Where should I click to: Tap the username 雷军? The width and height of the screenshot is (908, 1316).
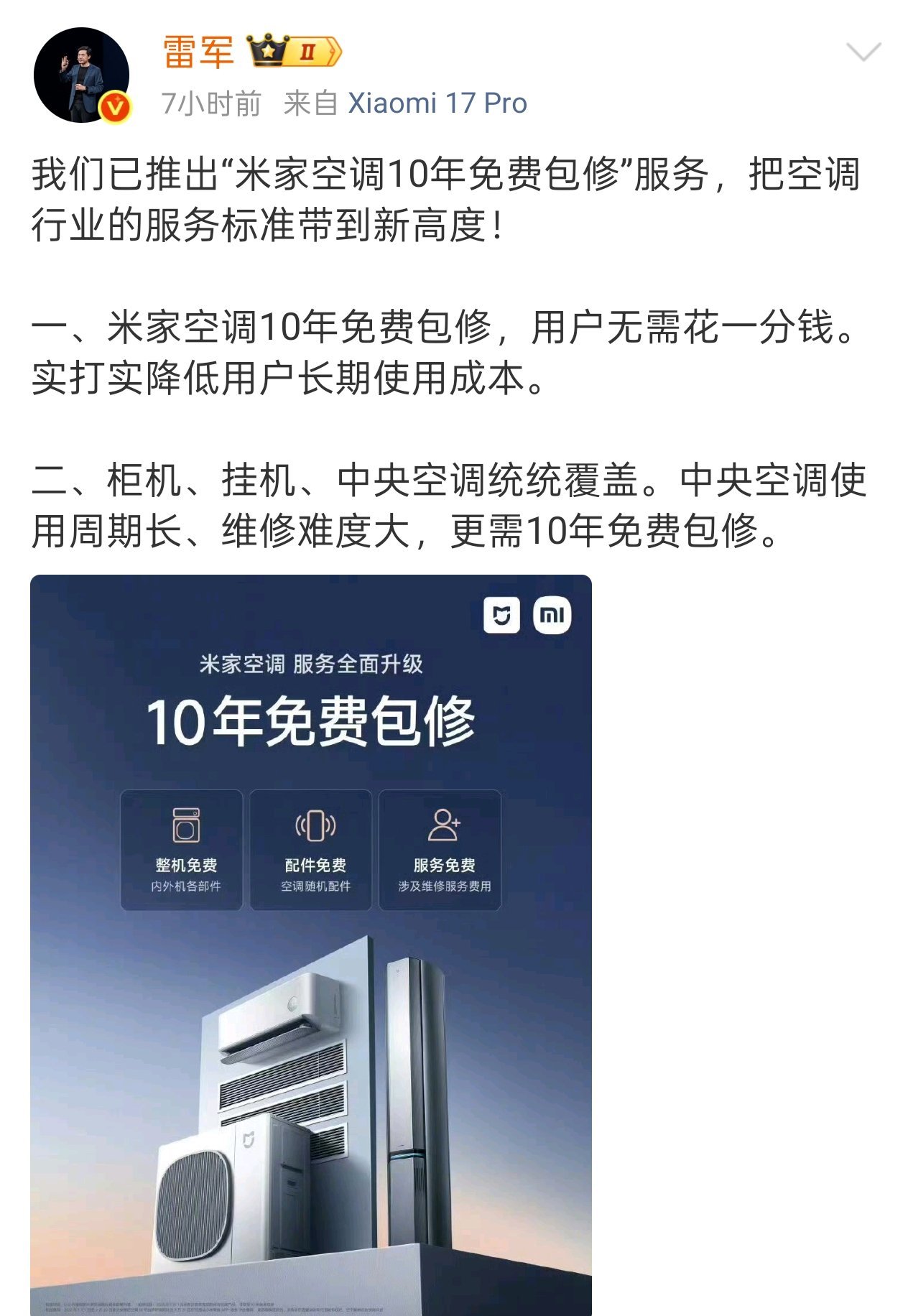pyautogui.click(x=198, y=52)
